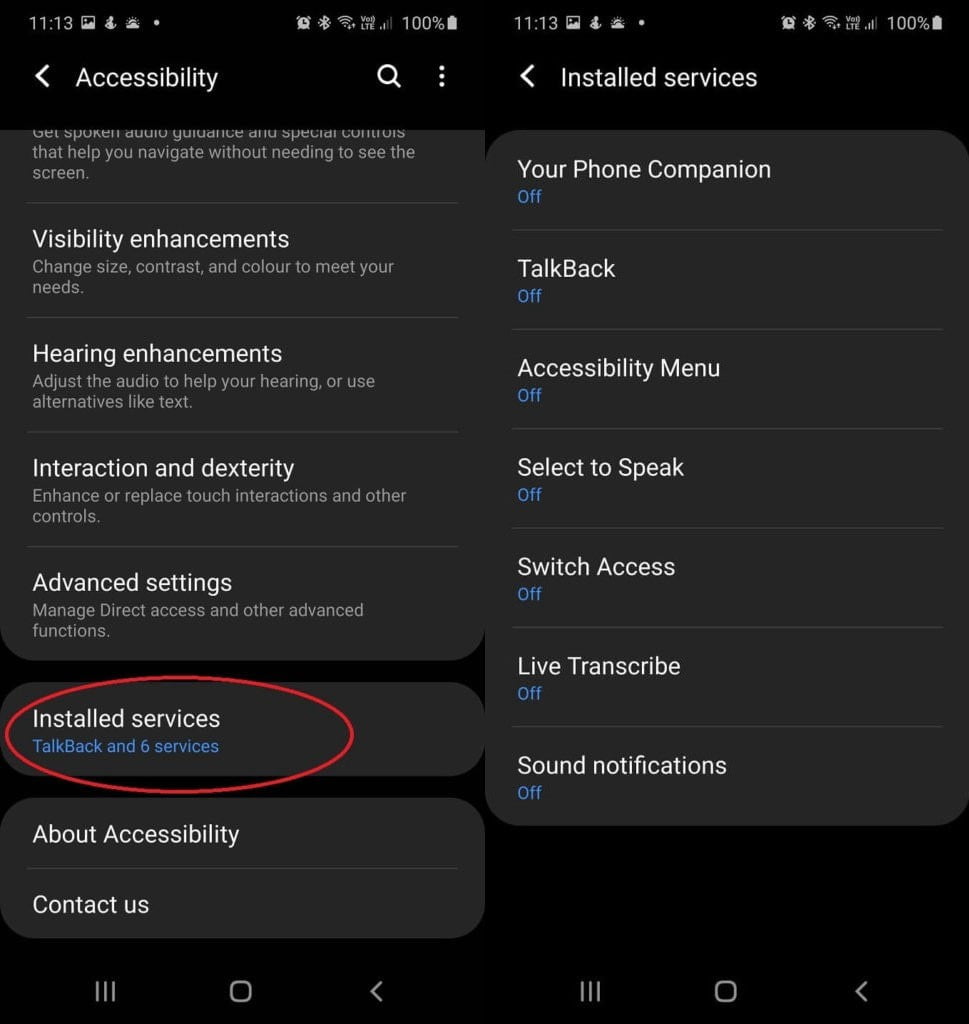969x1024 pixels.
Task: Tap the Recents navigation button
Action: click(x=105, y=991)
